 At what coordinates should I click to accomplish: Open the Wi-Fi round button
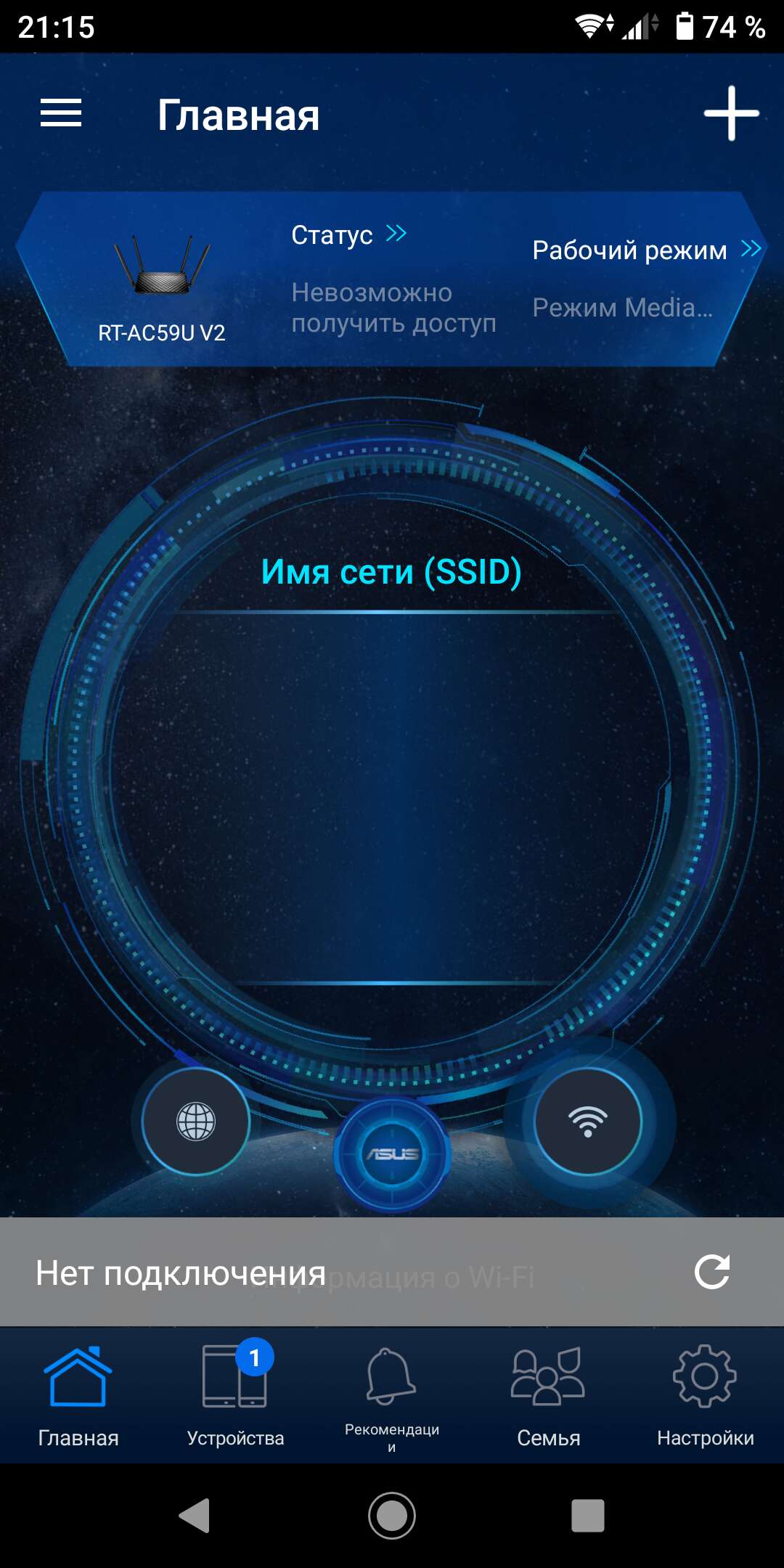[x=588, y=1121]
